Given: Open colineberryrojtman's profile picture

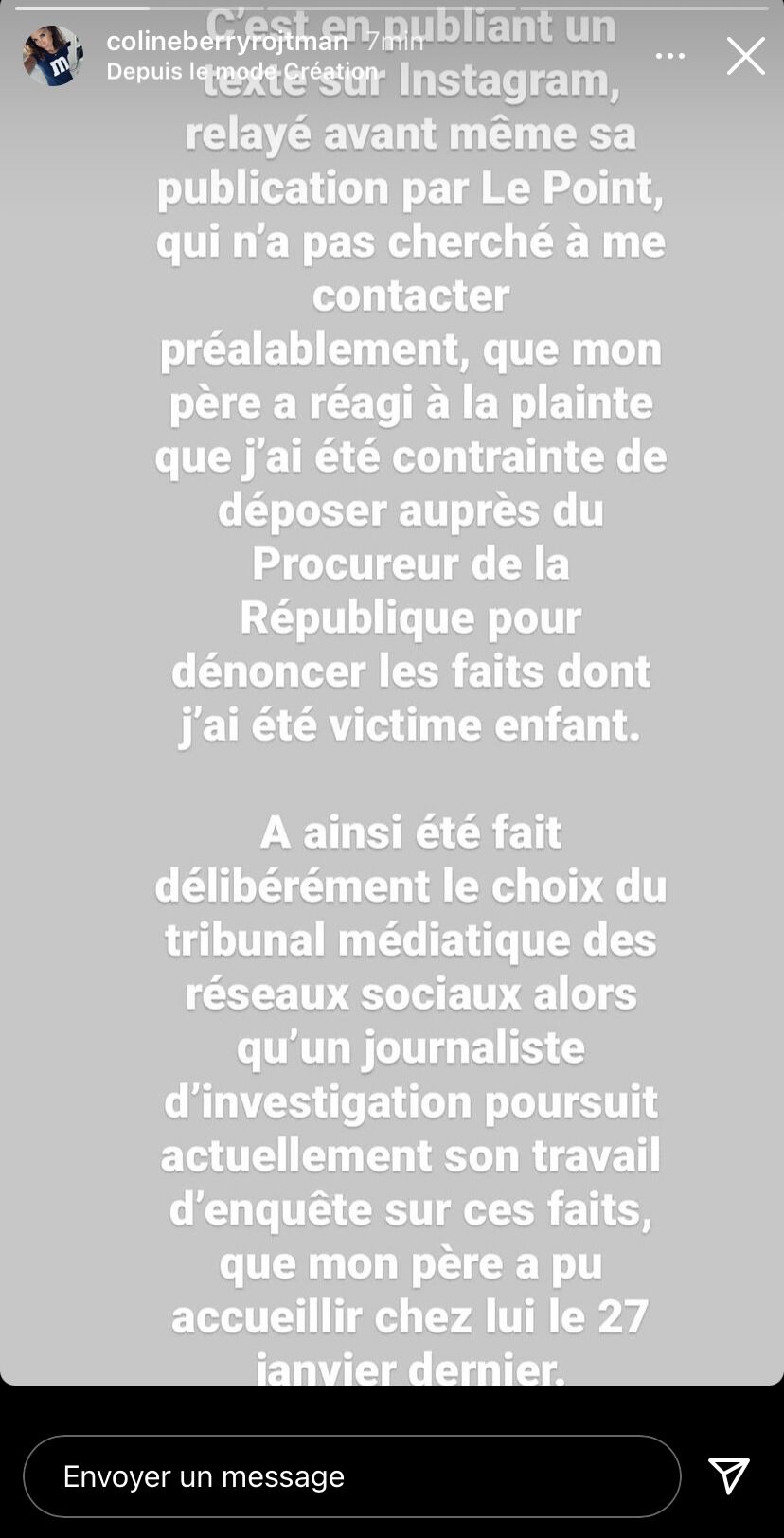Looking at the screenshot, I should pos(53,56).
